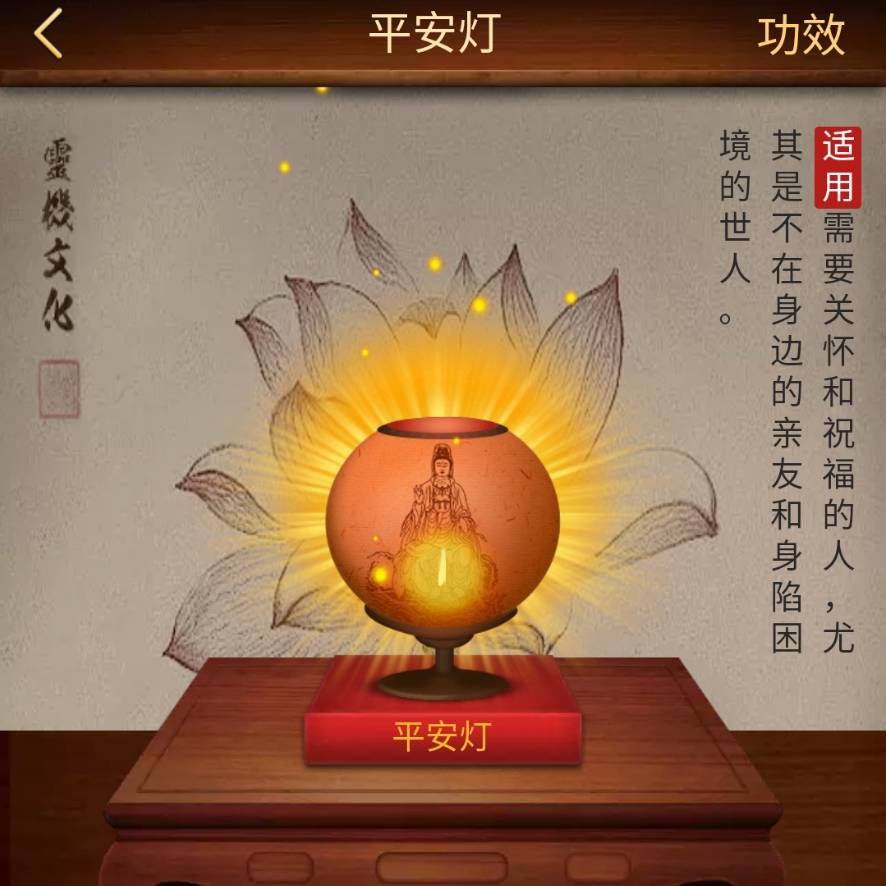Screen dimensions: 886x886
Task: Tap the red 平安灯 label button
Action: [442, 737]
